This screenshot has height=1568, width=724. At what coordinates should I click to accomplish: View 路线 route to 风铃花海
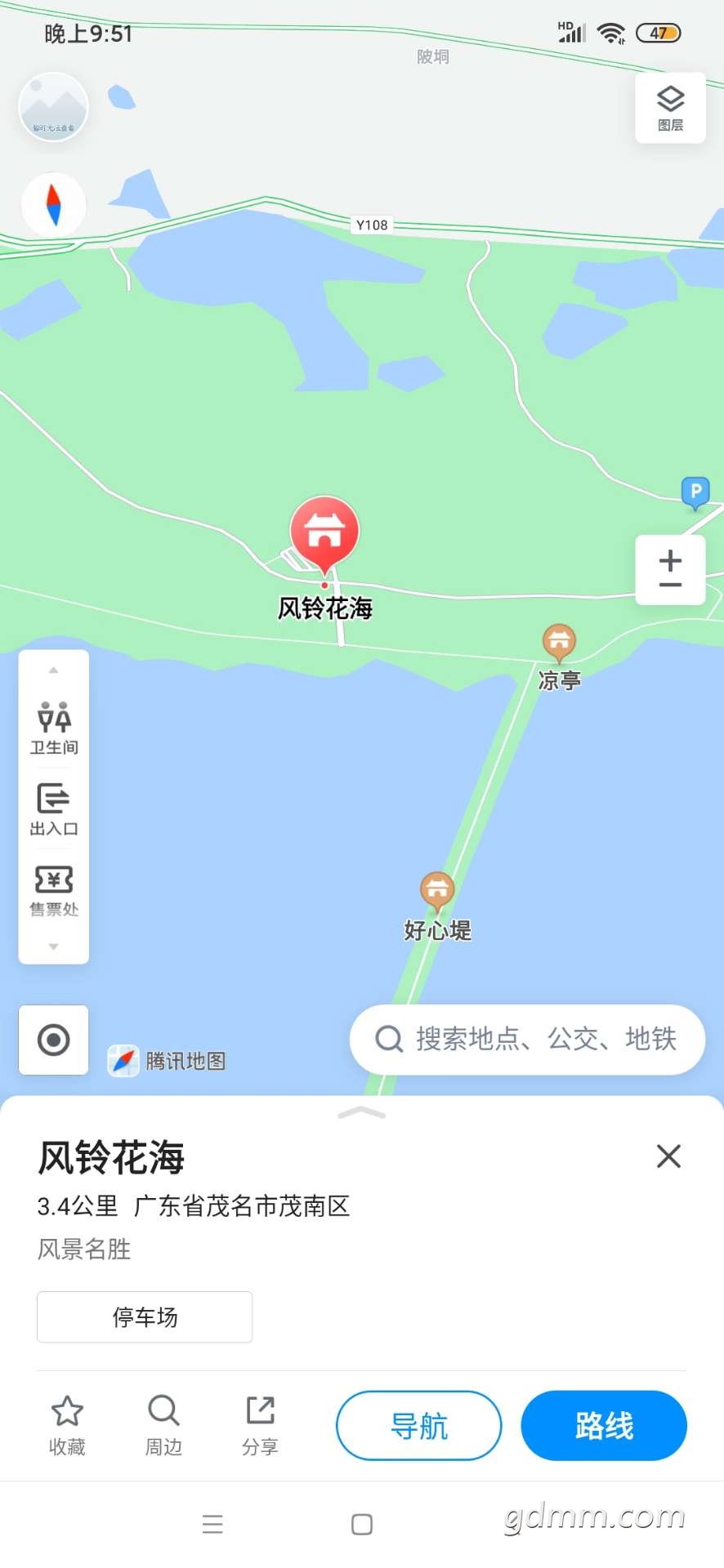[x=604, y=1426]
